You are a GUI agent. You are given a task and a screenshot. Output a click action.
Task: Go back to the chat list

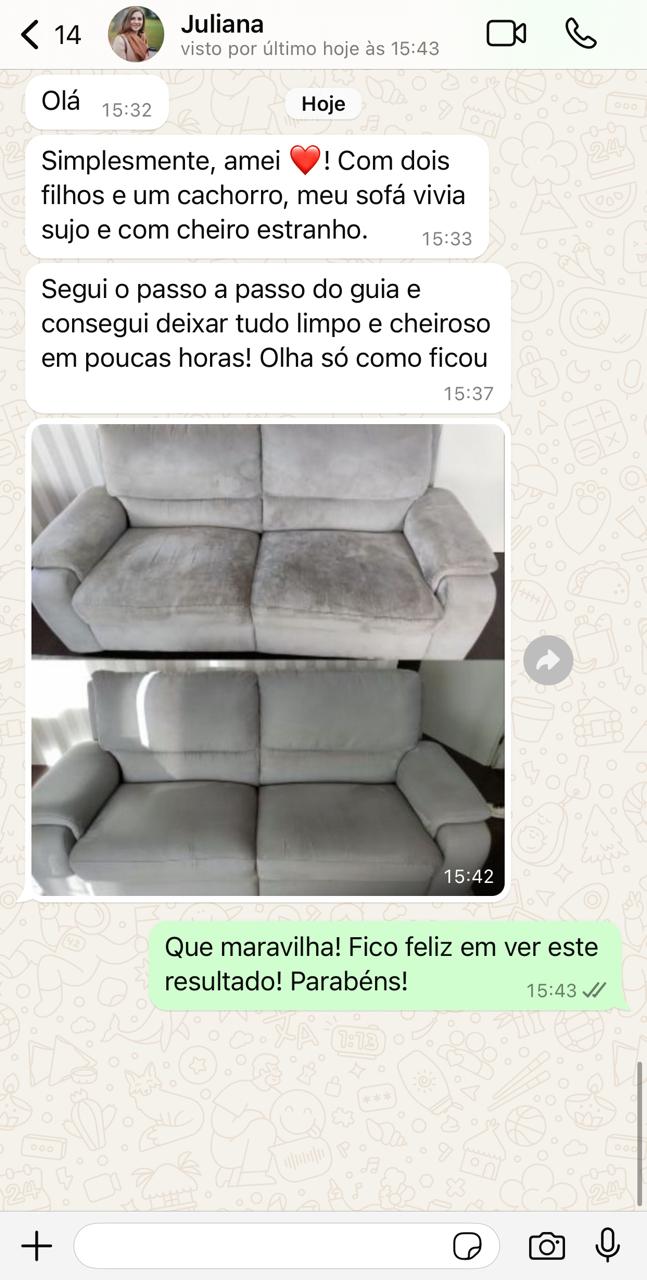(32, 35)
